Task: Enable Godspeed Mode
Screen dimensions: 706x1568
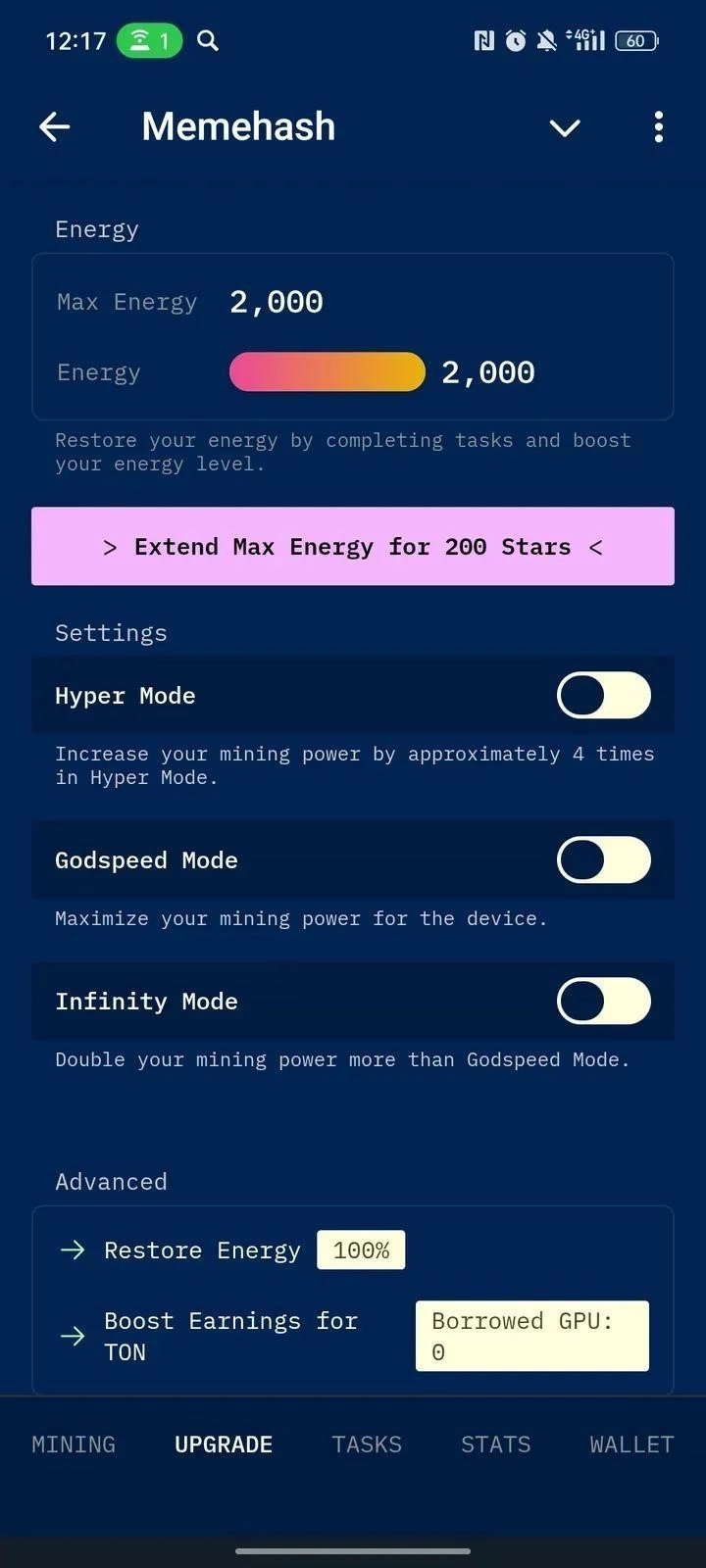Action: tap(603, 860)
